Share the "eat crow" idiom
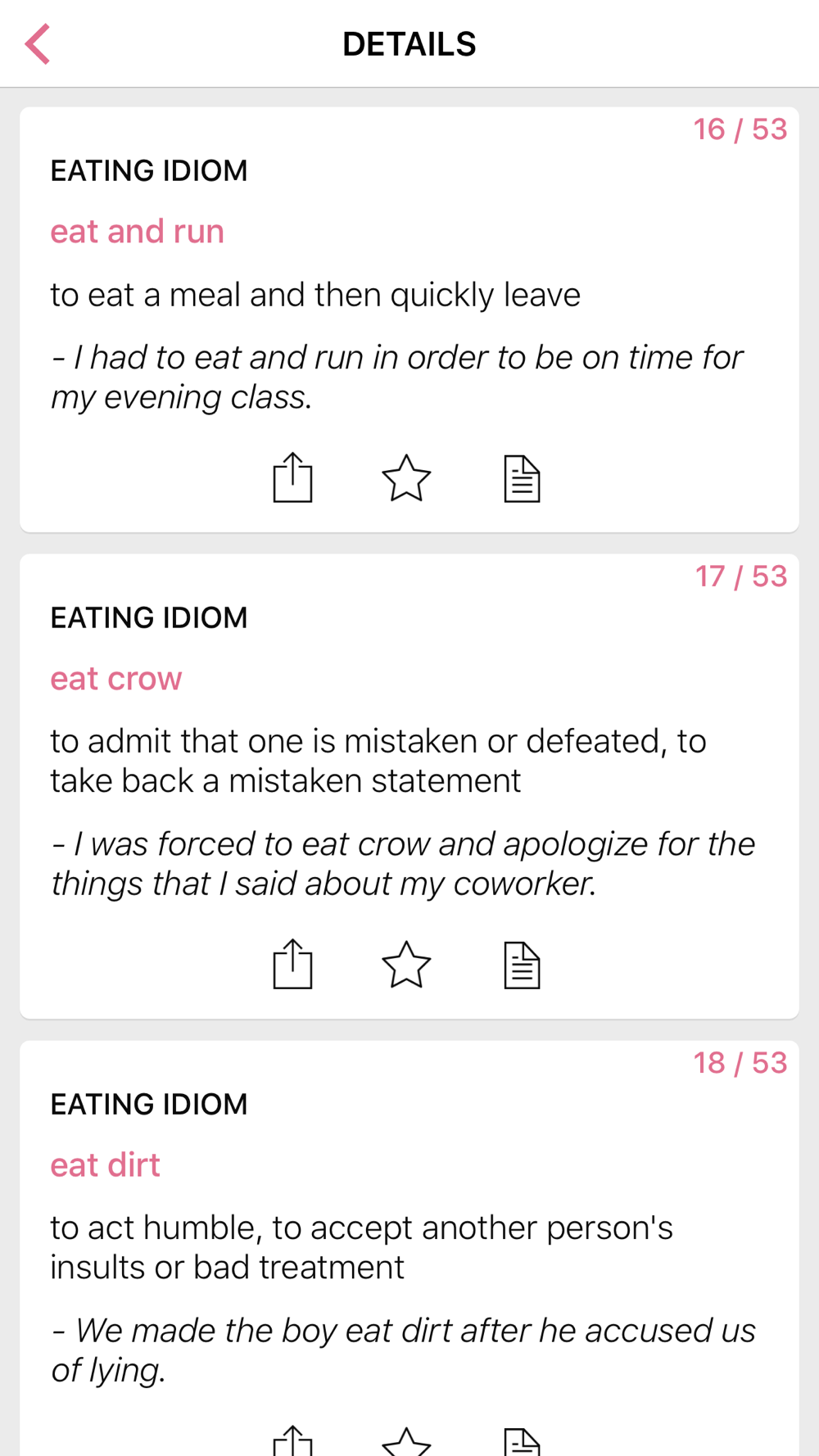This screenshot has width=819, height=1456. coord(292,964)
